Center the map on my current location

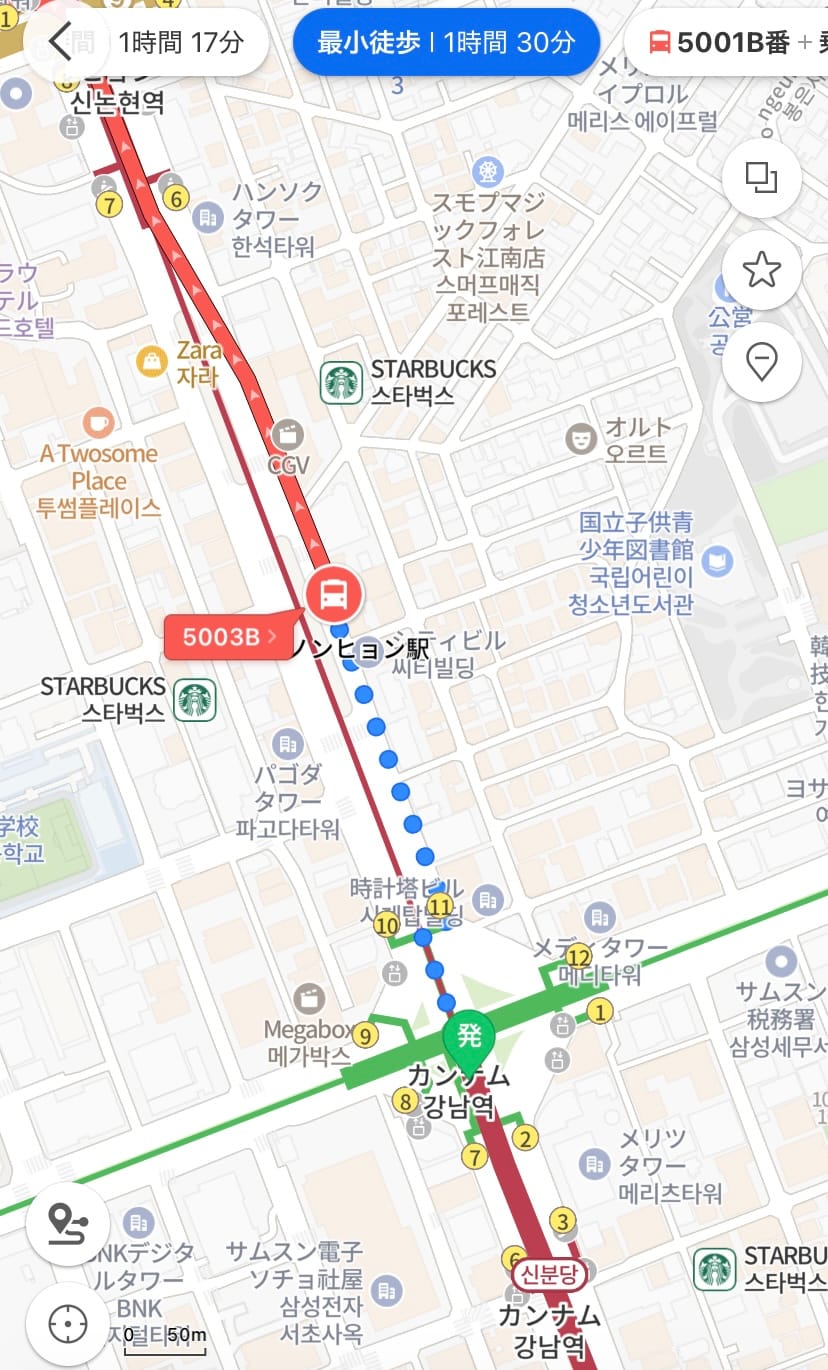click(x=68, y=1324)
